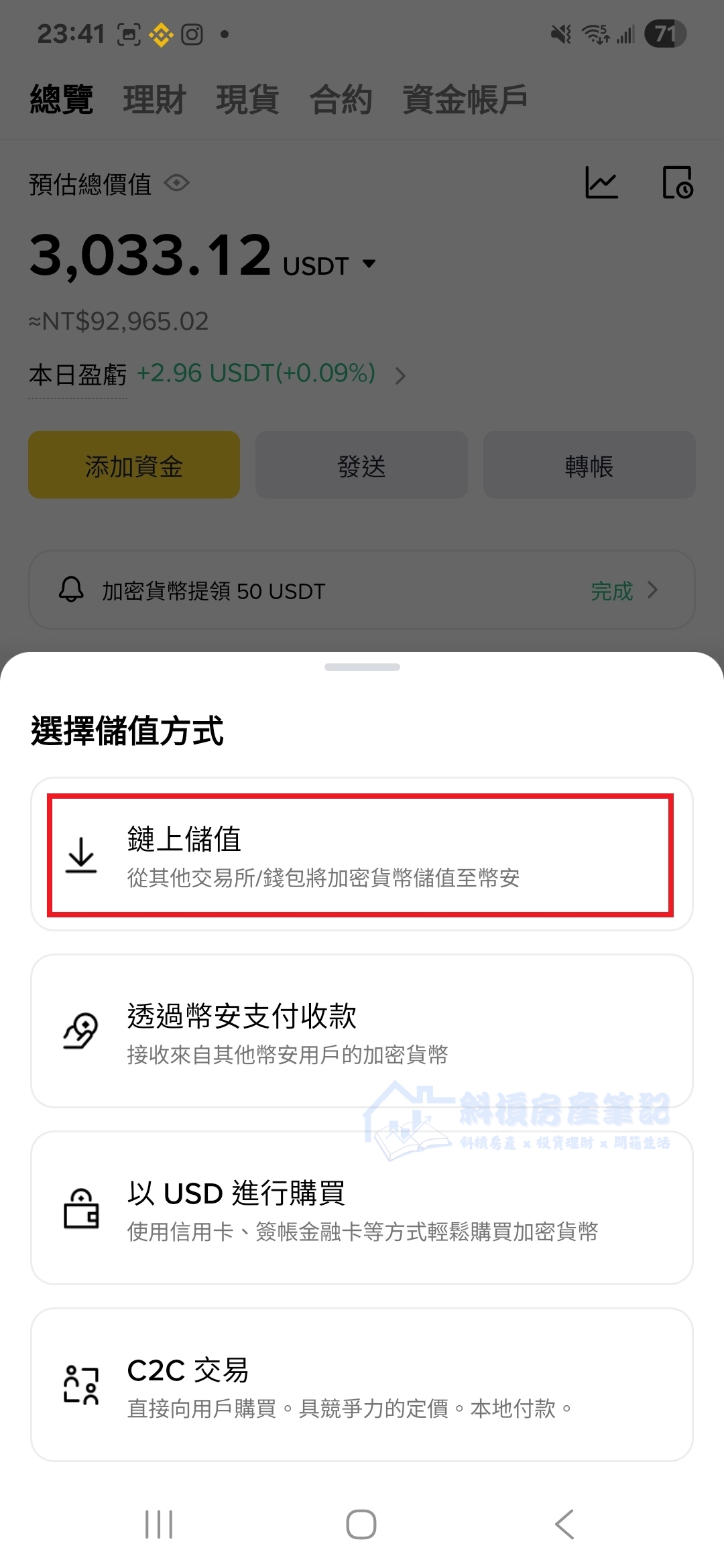The image size is (724, 1568).
Task: Go to the 資金帳戶 tab
Action: 465,100
